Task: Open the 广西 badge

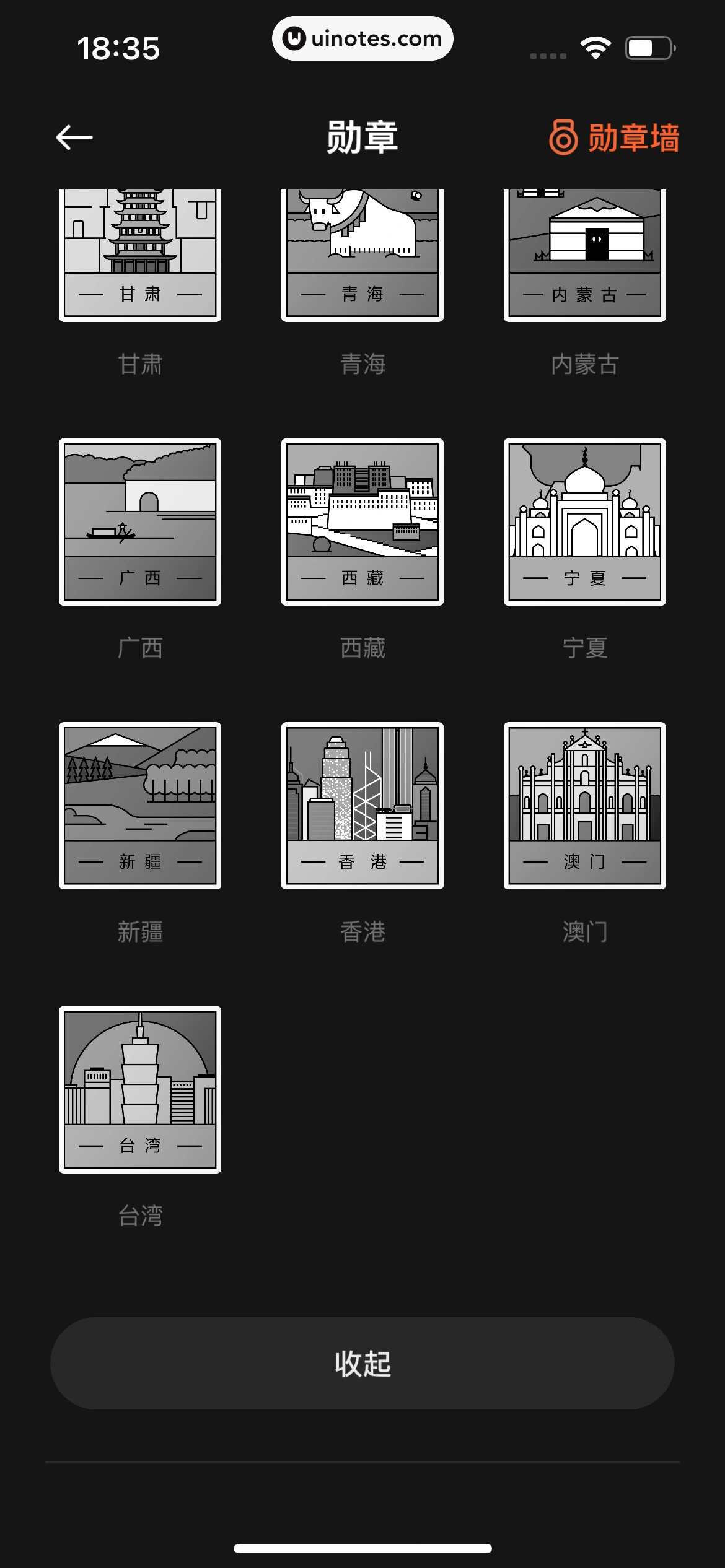Action: coord(140,522)
